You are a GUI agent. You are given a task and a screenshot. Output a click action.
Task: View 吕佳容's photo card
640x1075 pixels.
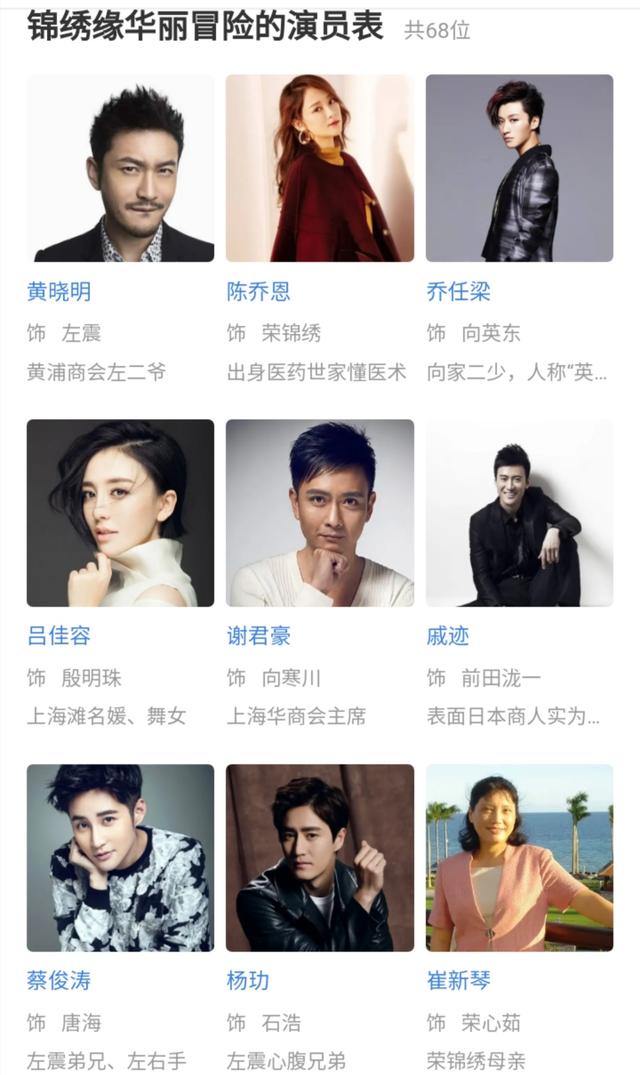click(120, 512)
